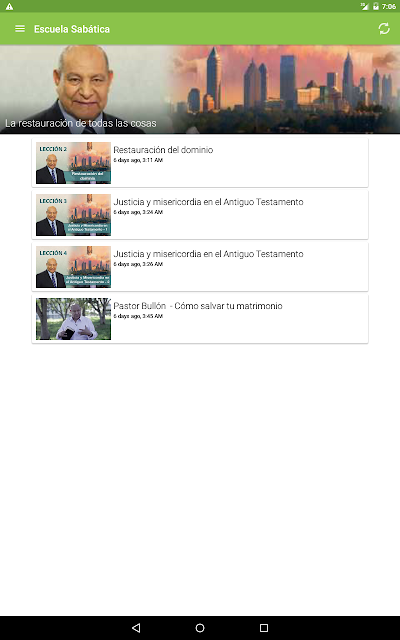Open the hamburger navigation drawer
Viewport: 400px width, 640px height.
click(20, 29)
